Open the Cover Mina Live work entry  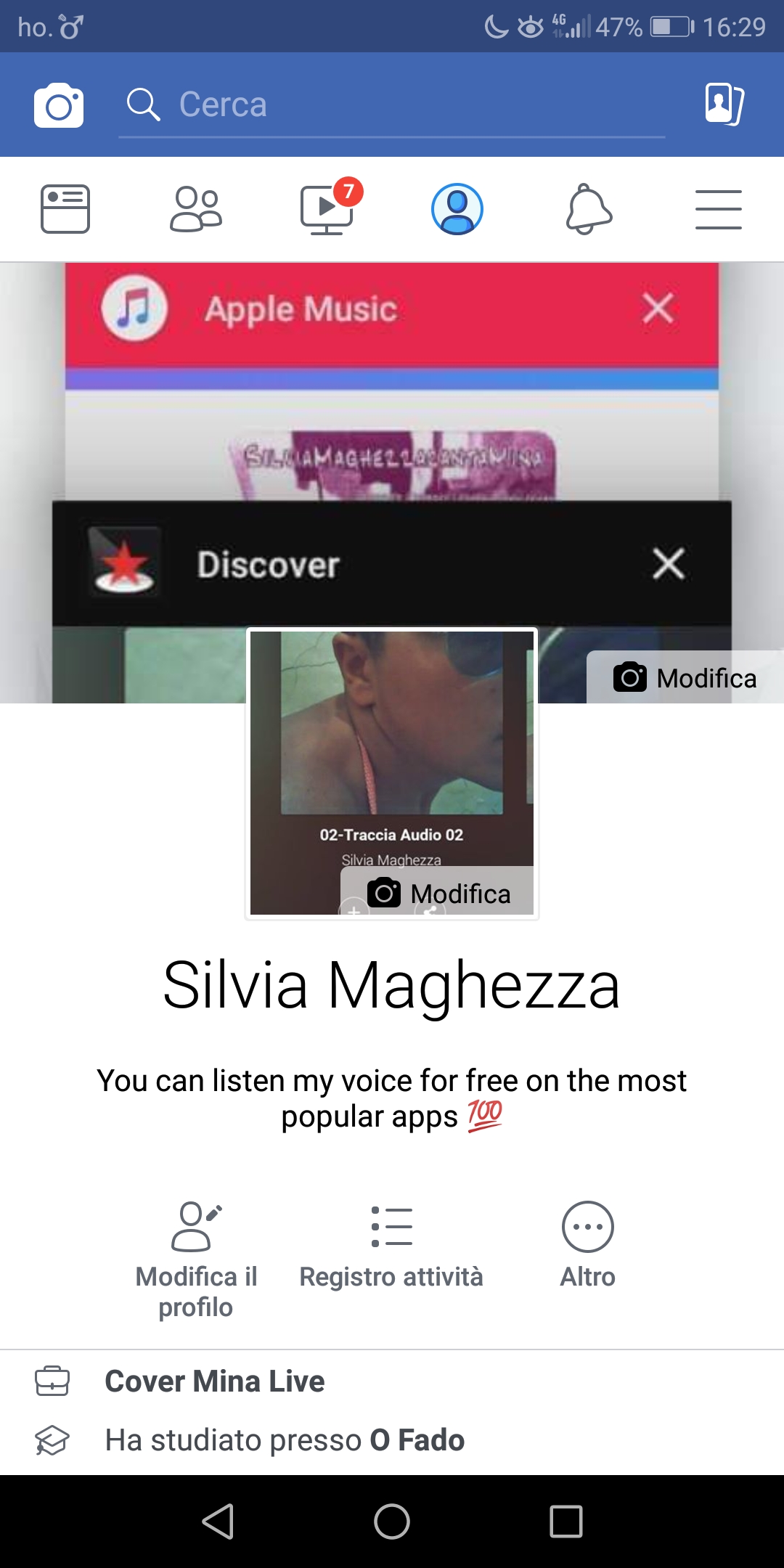[214, 1381]
